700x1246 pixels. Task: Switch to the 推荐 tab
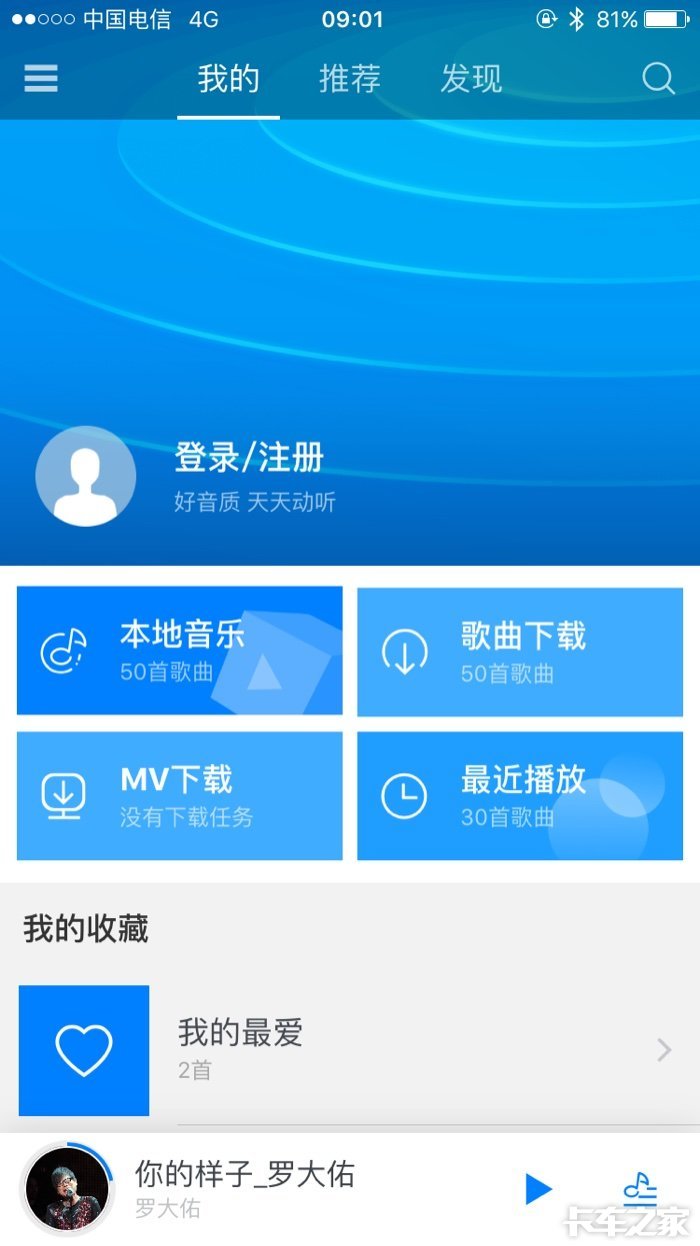click(349, 78)
